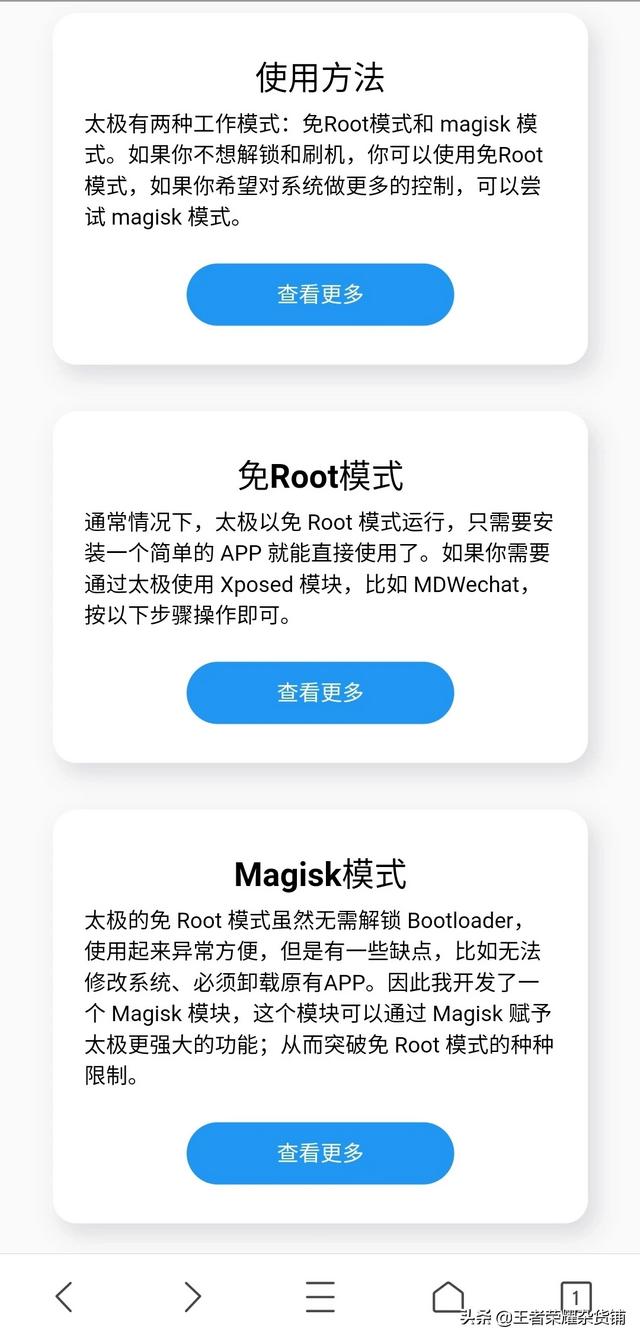Viewport: 640px width, 1340px height.
Task: Open the tab switcher
Action: tap(575, 1297)
